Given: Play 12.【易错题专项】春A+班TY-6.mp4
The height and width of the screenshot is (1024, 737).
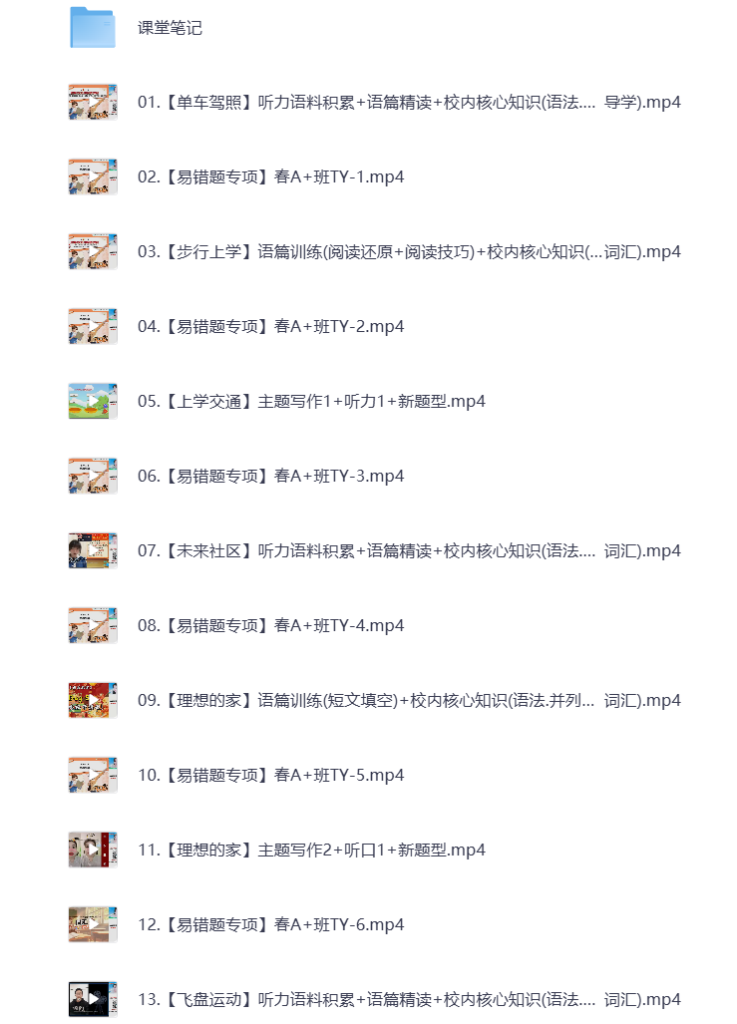Looking at the screenshot, I should (x=270, y=925).
